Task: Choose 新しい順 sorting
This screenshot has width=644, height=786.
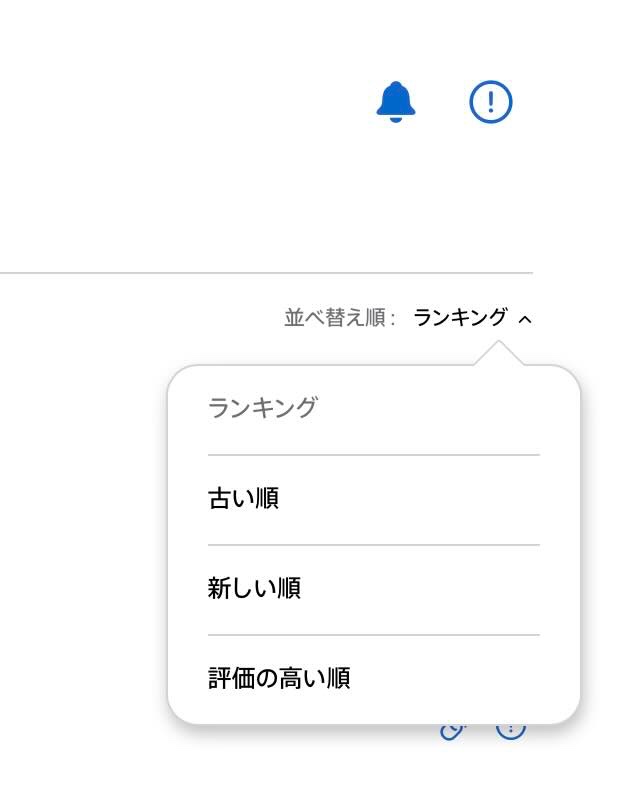Action: tap(254, 588)
